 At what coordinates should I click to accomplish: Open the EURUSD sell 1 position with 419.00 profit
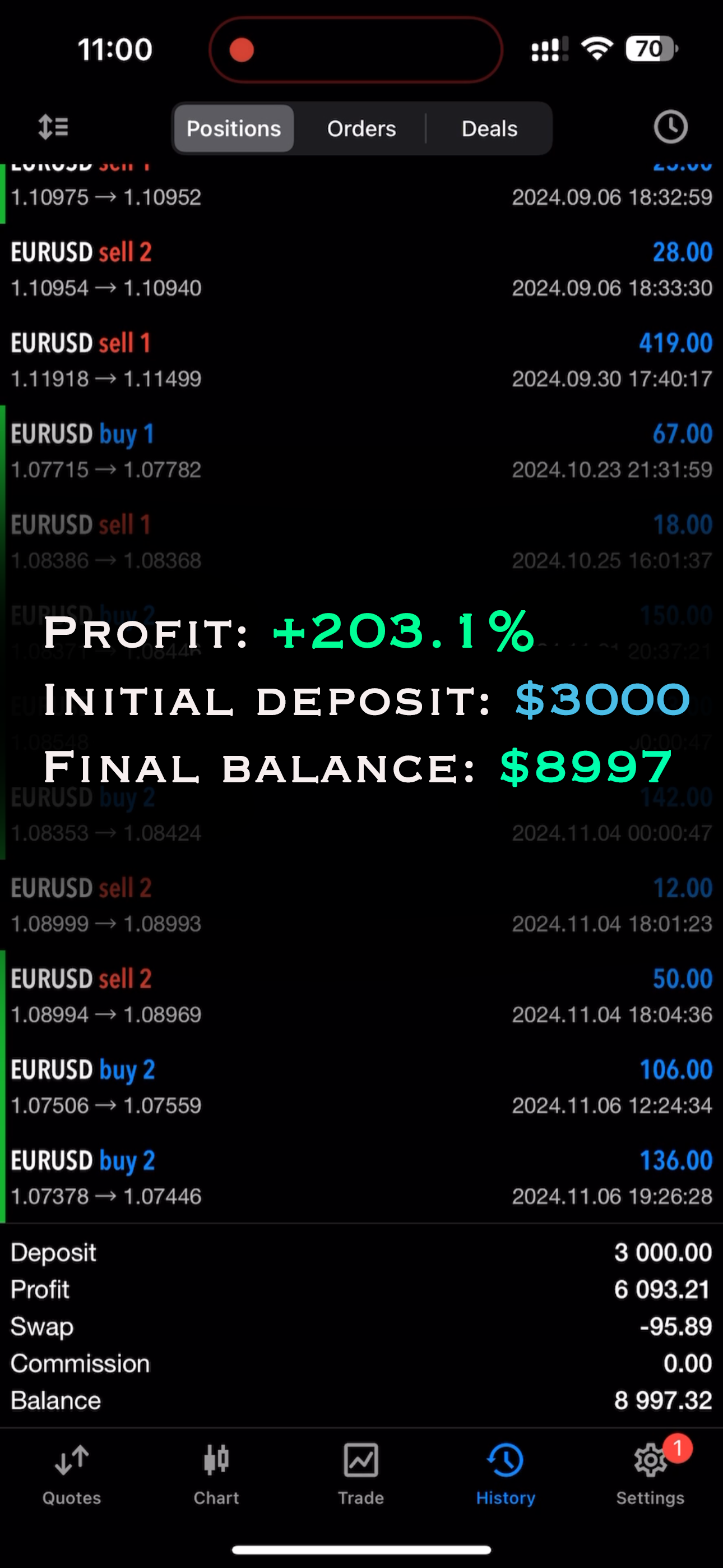click(x=361, y=359)
